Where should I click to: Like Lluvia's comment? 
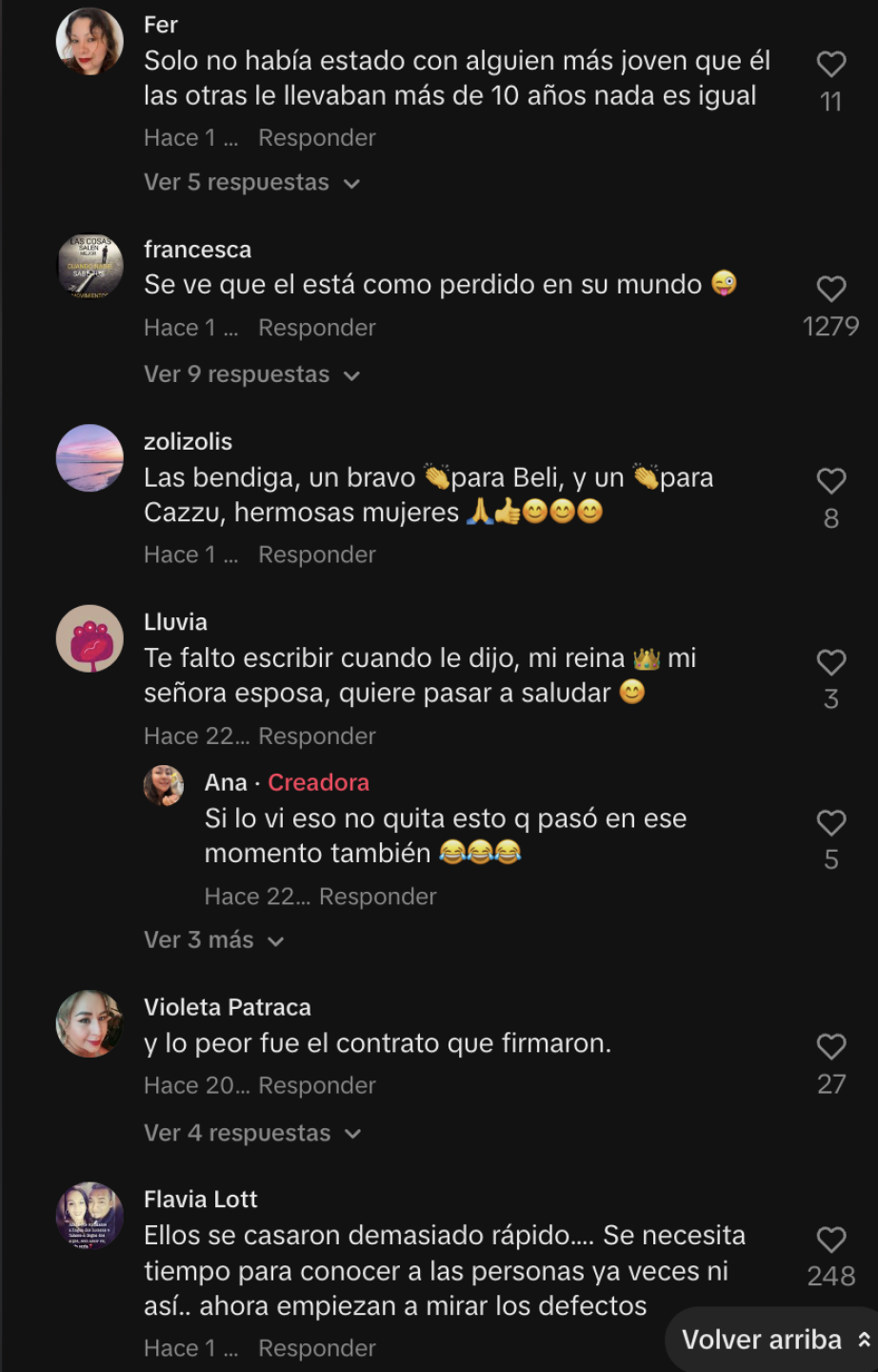830,662
